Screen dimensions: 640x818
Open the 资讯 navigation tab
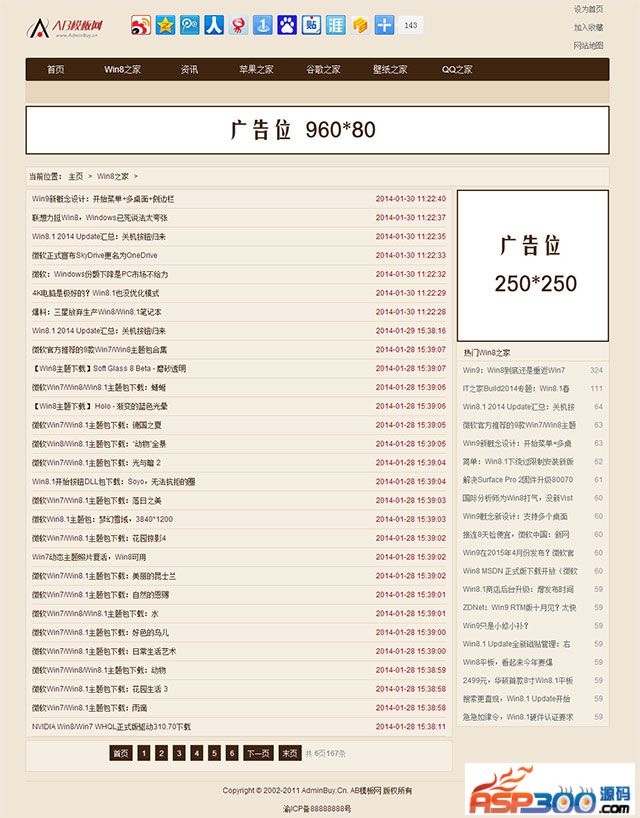pos(189,70)
